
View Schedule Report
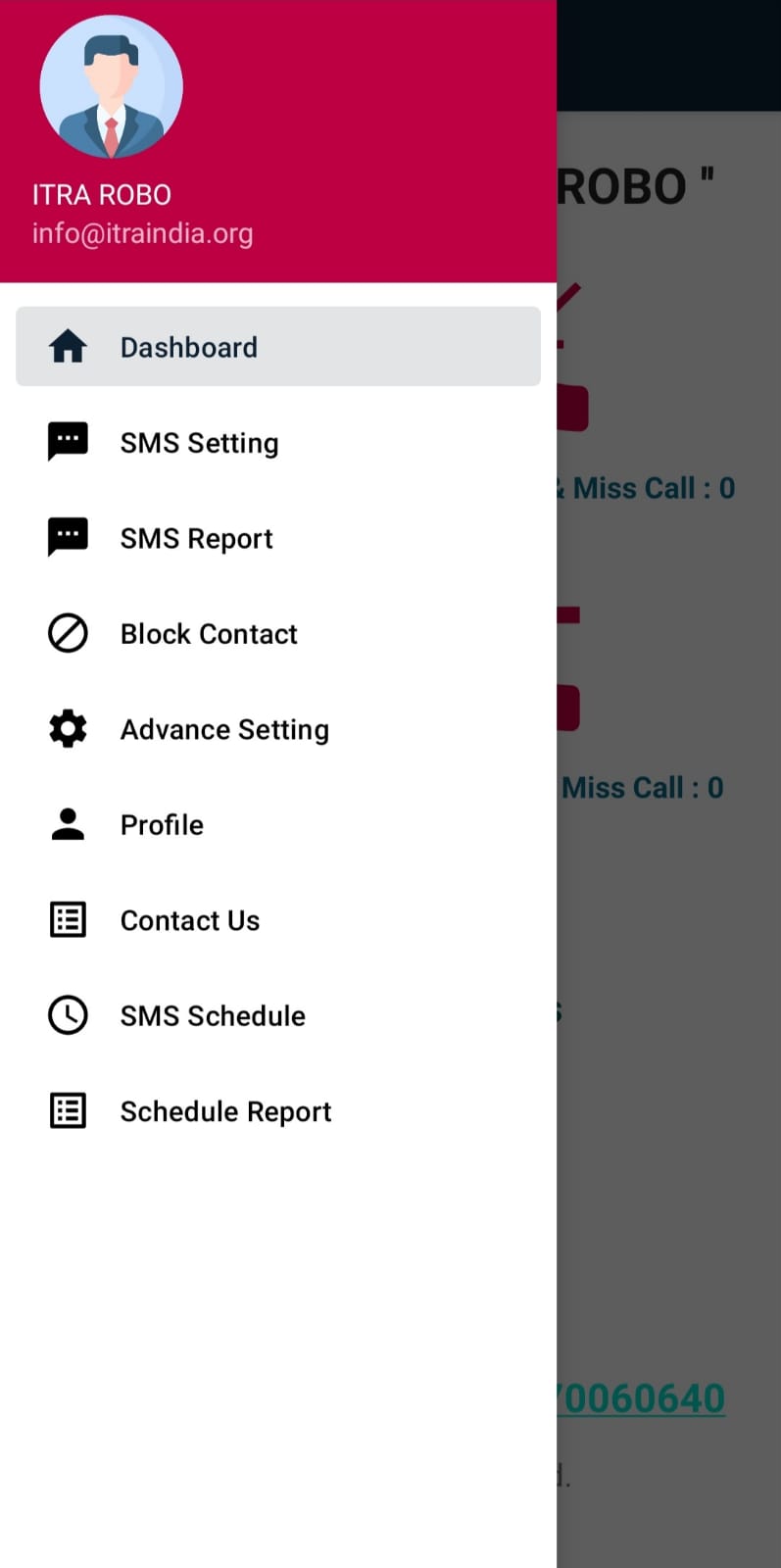[x=278, y=1110]
